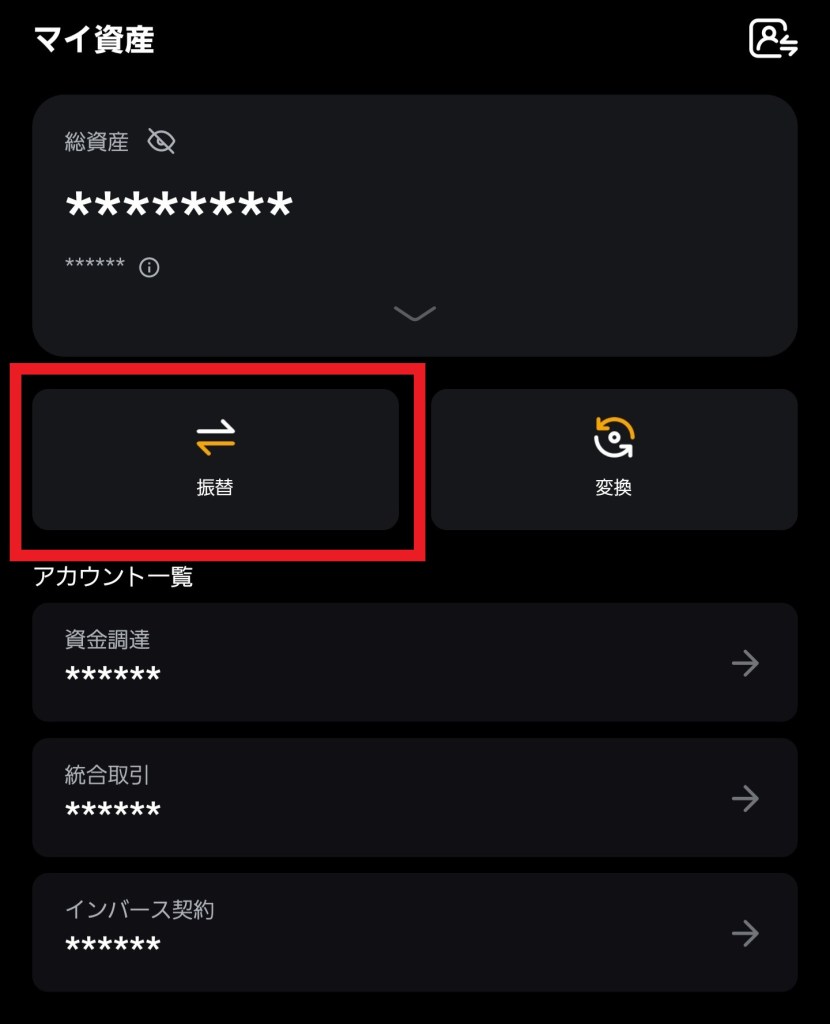
Task: Tap the info icon under total assets
Action: [x=149, y=267]
